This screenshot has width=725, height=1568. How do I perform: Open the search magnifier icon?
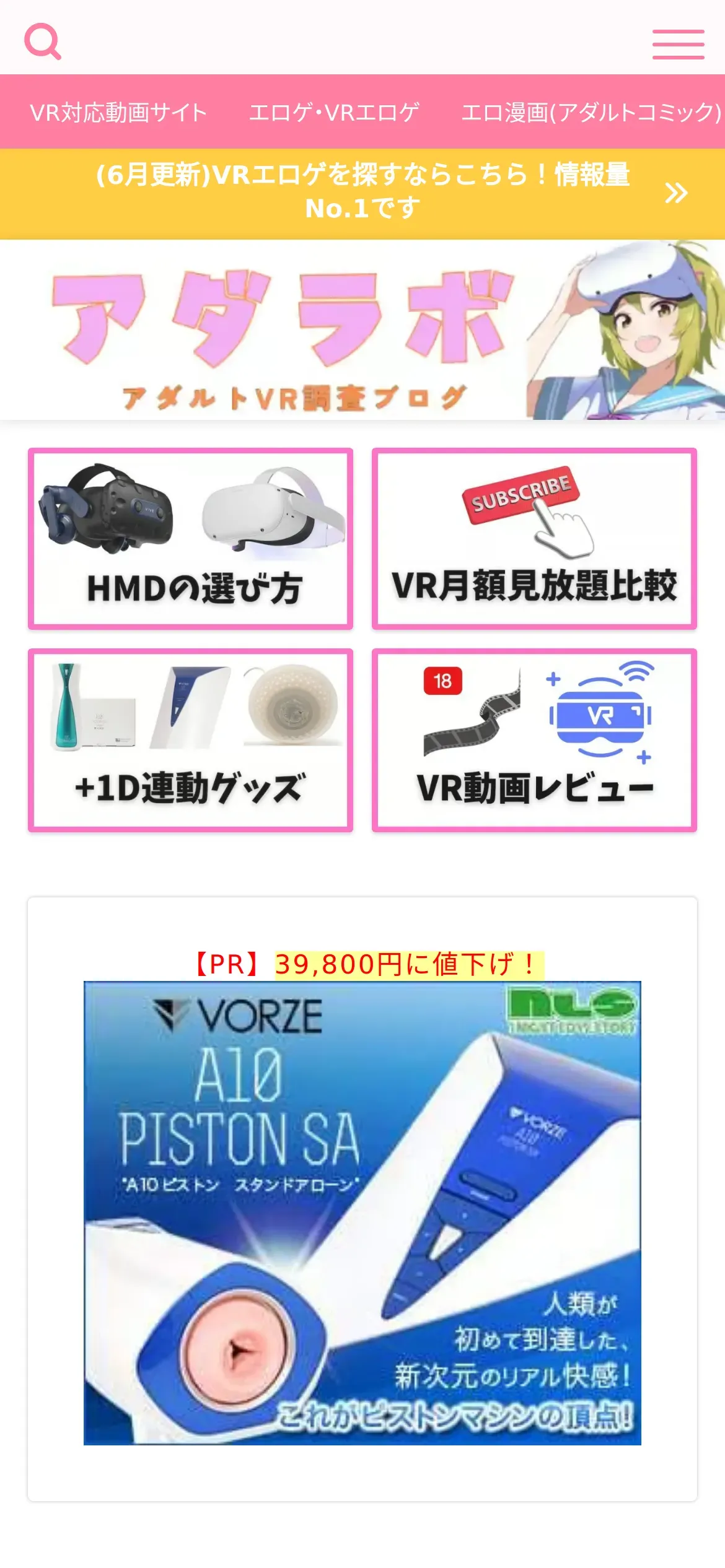click(43, 41)
